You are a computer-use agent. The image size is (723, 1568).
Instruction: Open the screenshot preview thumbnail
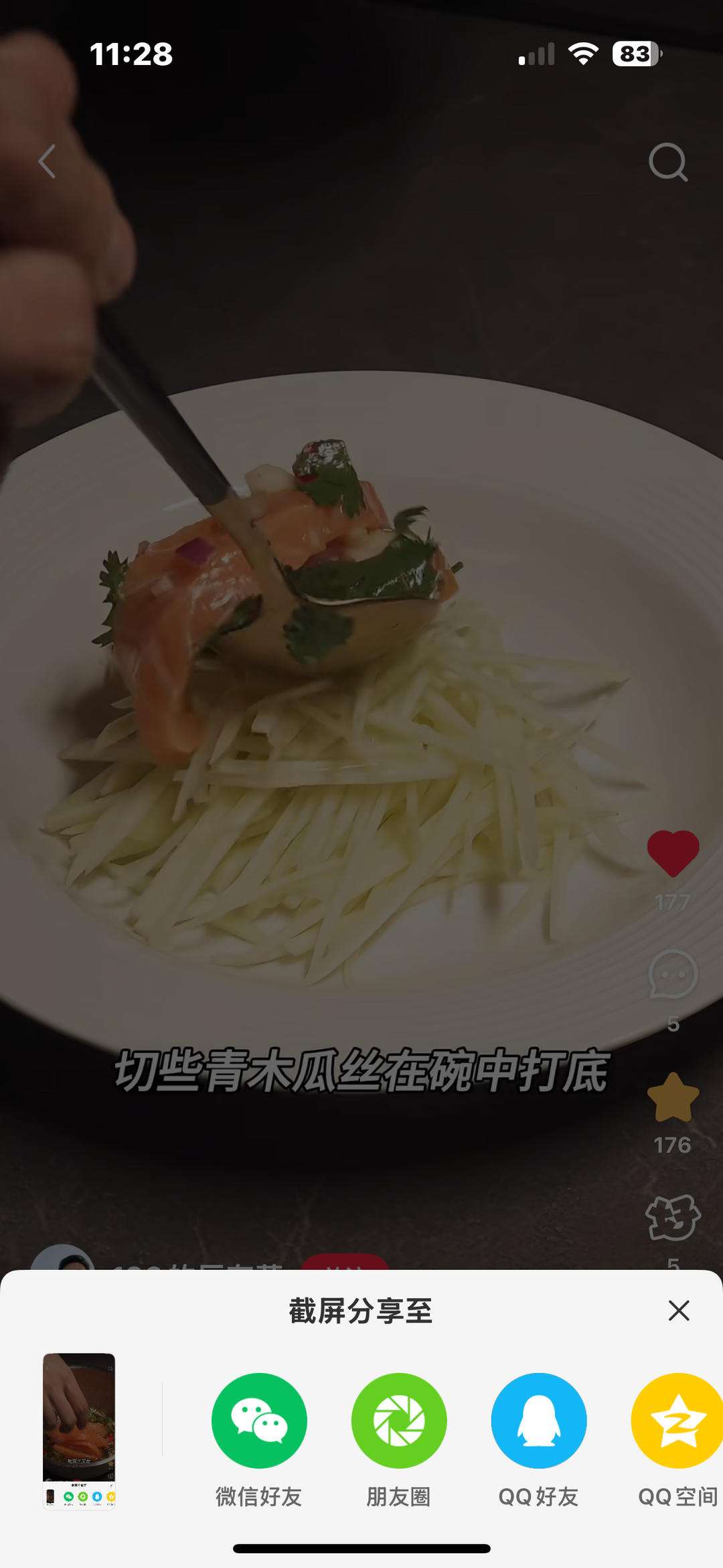(79, 1431)
